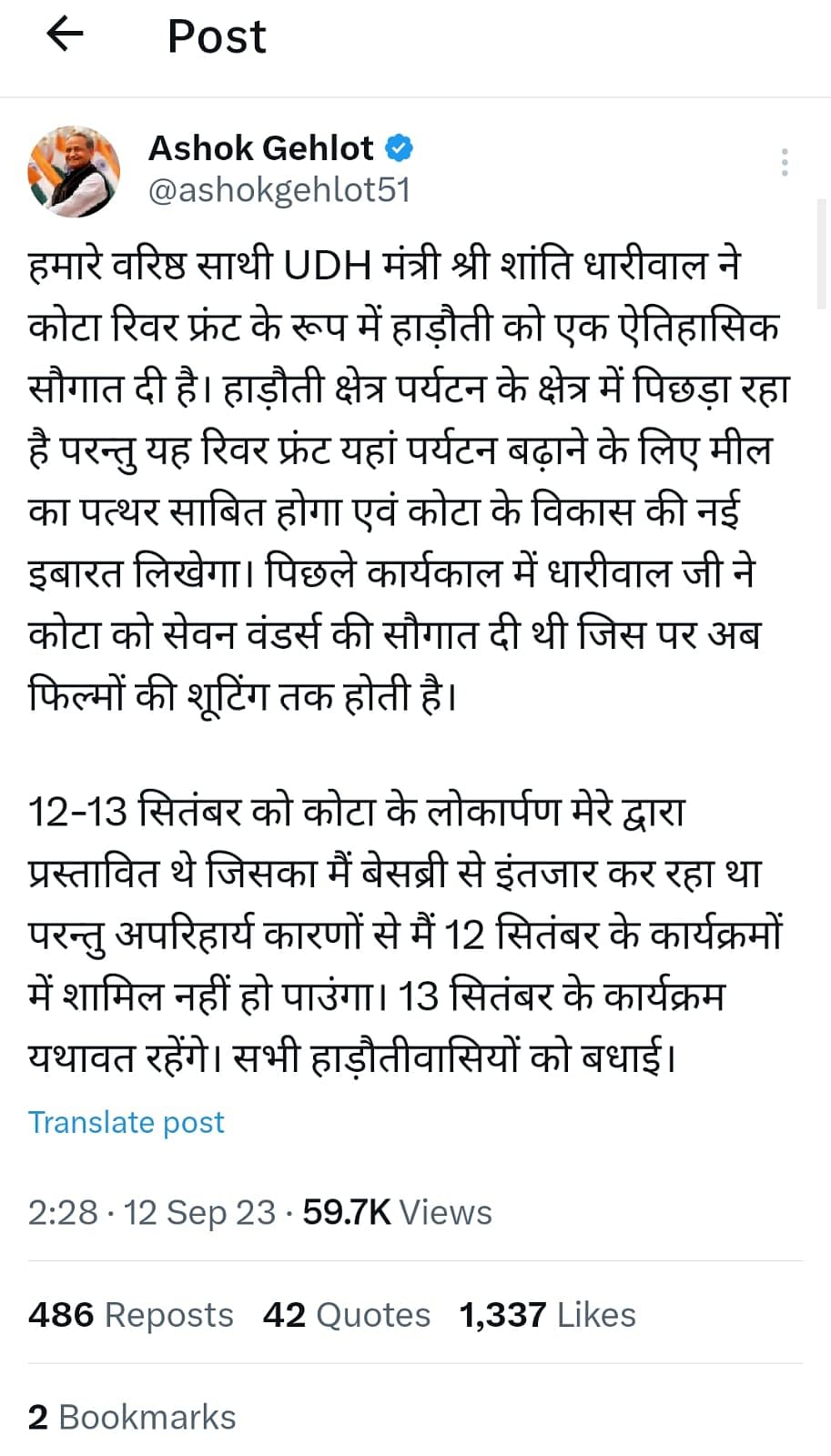View the 1,337 Likes list

tap(548, 1314)
